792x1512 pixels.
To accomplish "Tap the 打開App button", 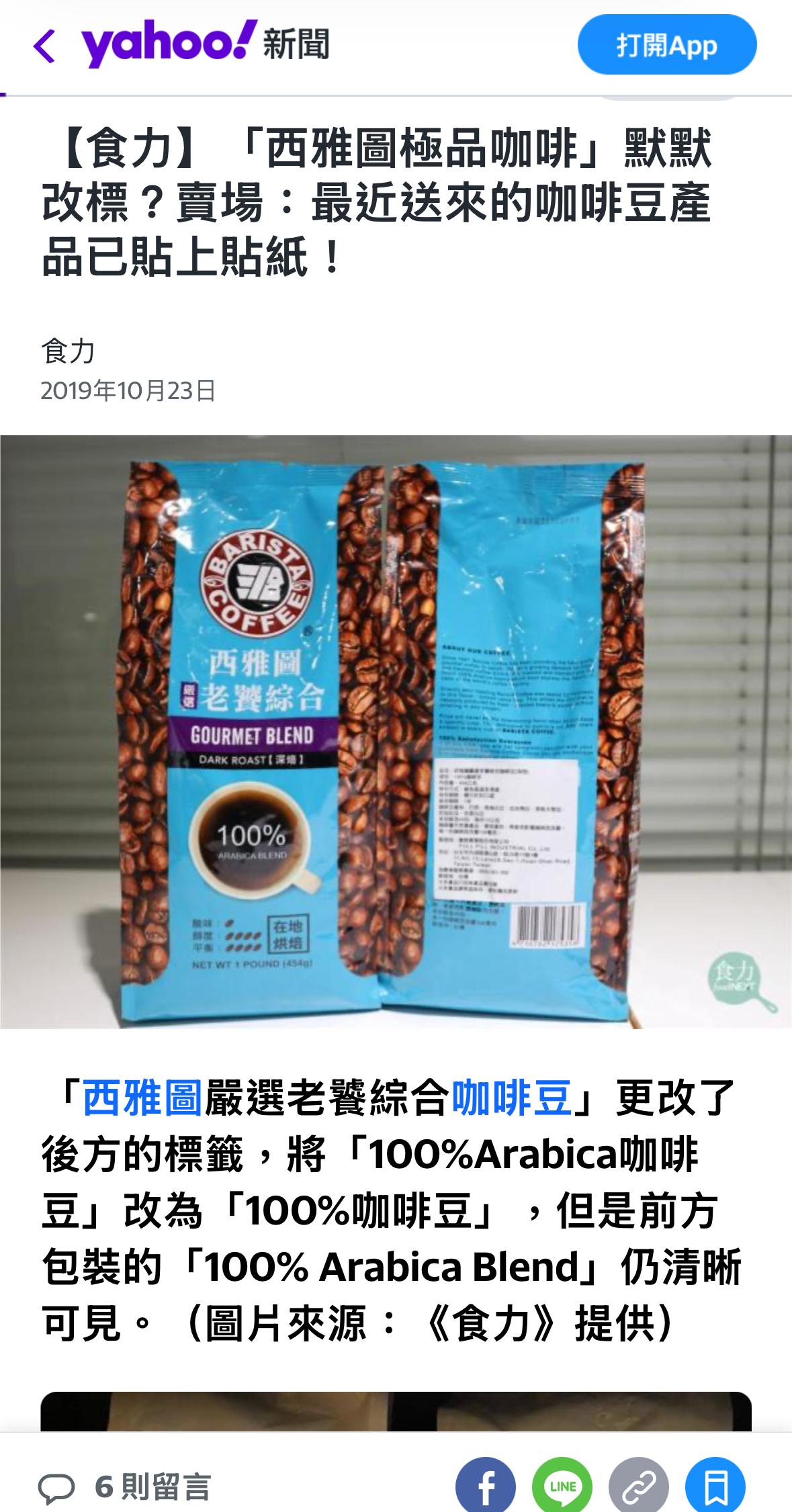I will pos(666,45).
